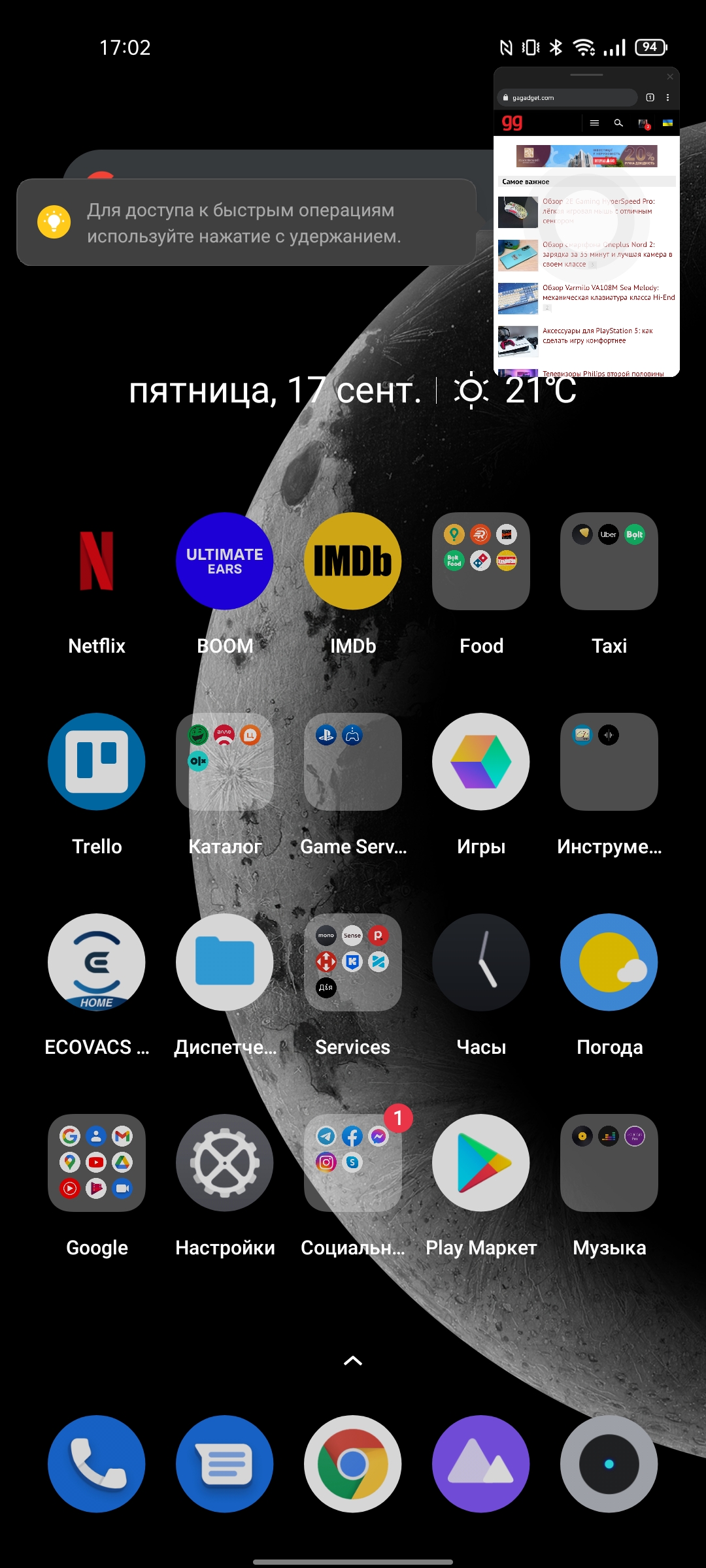
Task: Close the floating gagadget.com window
Action: tap(670, 76)
